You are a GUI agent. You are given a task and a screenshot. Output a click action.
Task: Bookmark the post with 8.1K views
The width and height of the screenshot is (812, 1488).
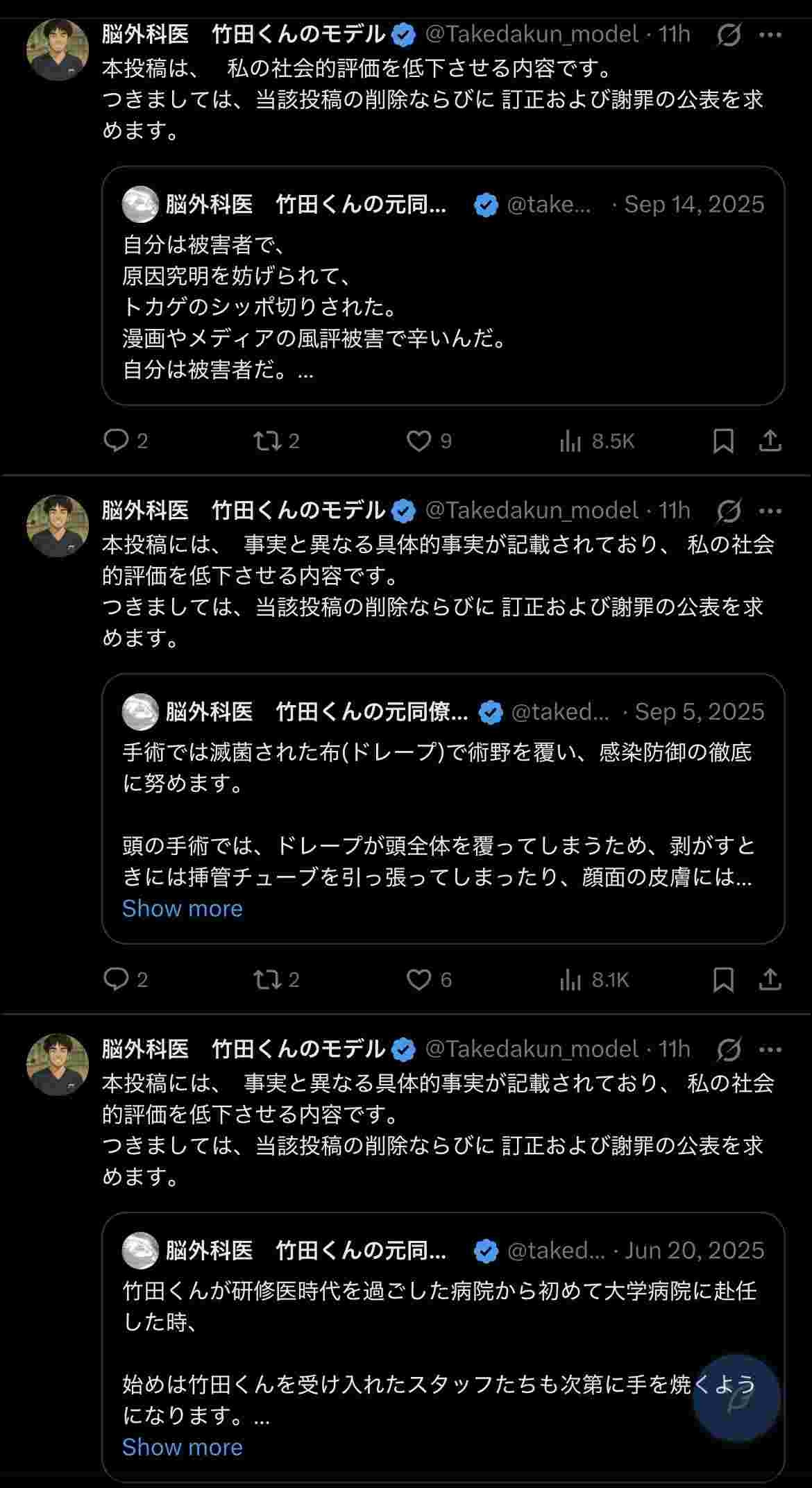pos(723,979)
